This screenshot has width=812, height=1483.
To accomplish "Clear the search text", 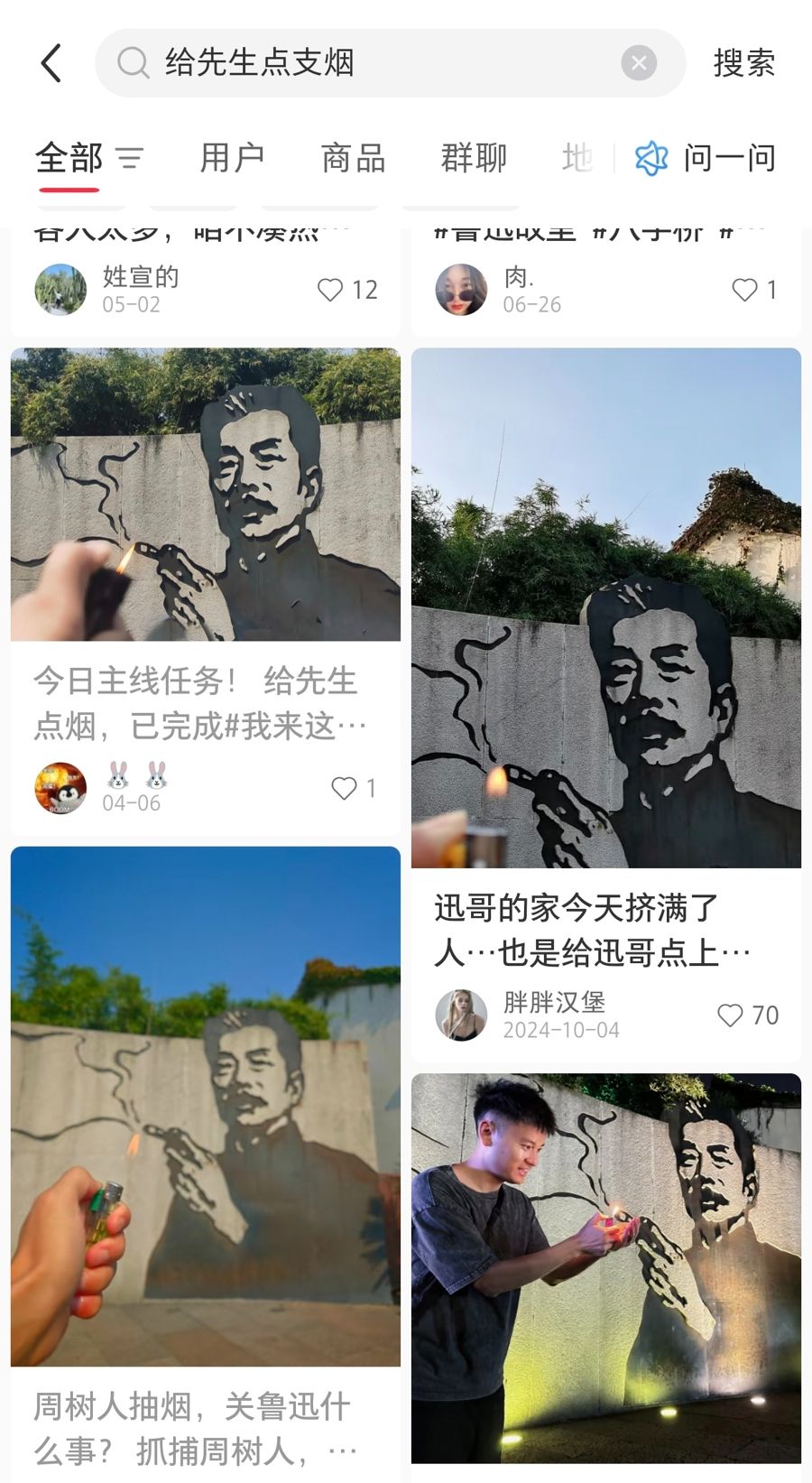I will click(x=639, y=63).
